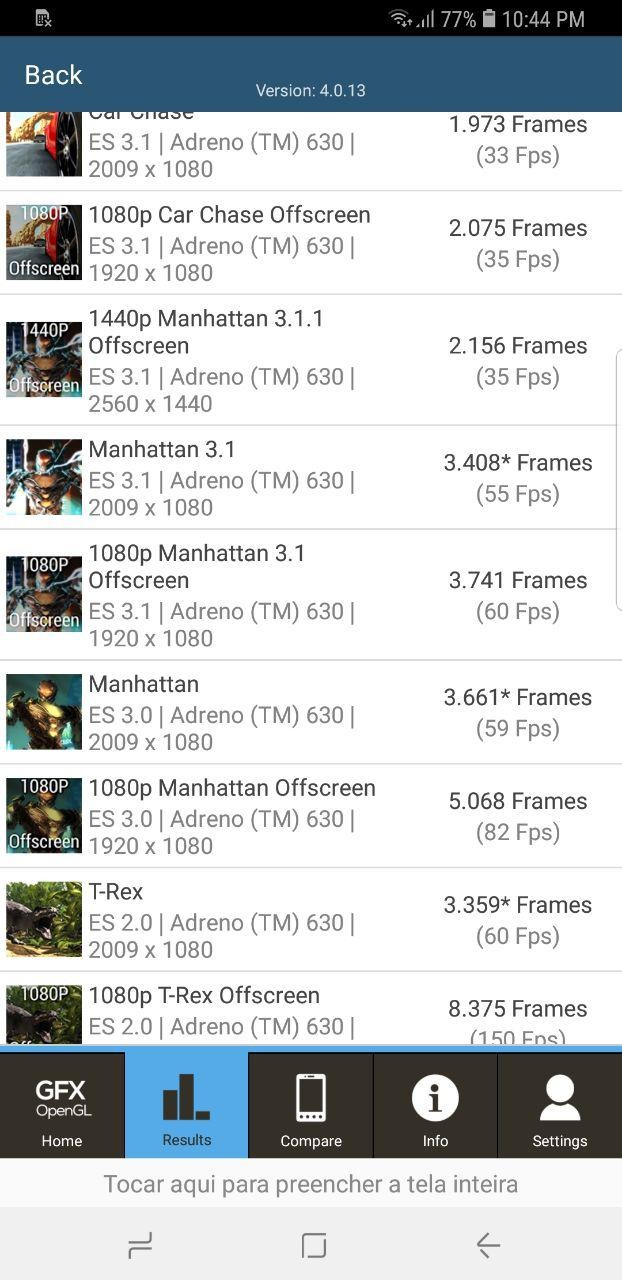Switch to the Info tab
The height and width of the screenshot is (1280, 622).
pyautogui.click(x=435, y=1106)
